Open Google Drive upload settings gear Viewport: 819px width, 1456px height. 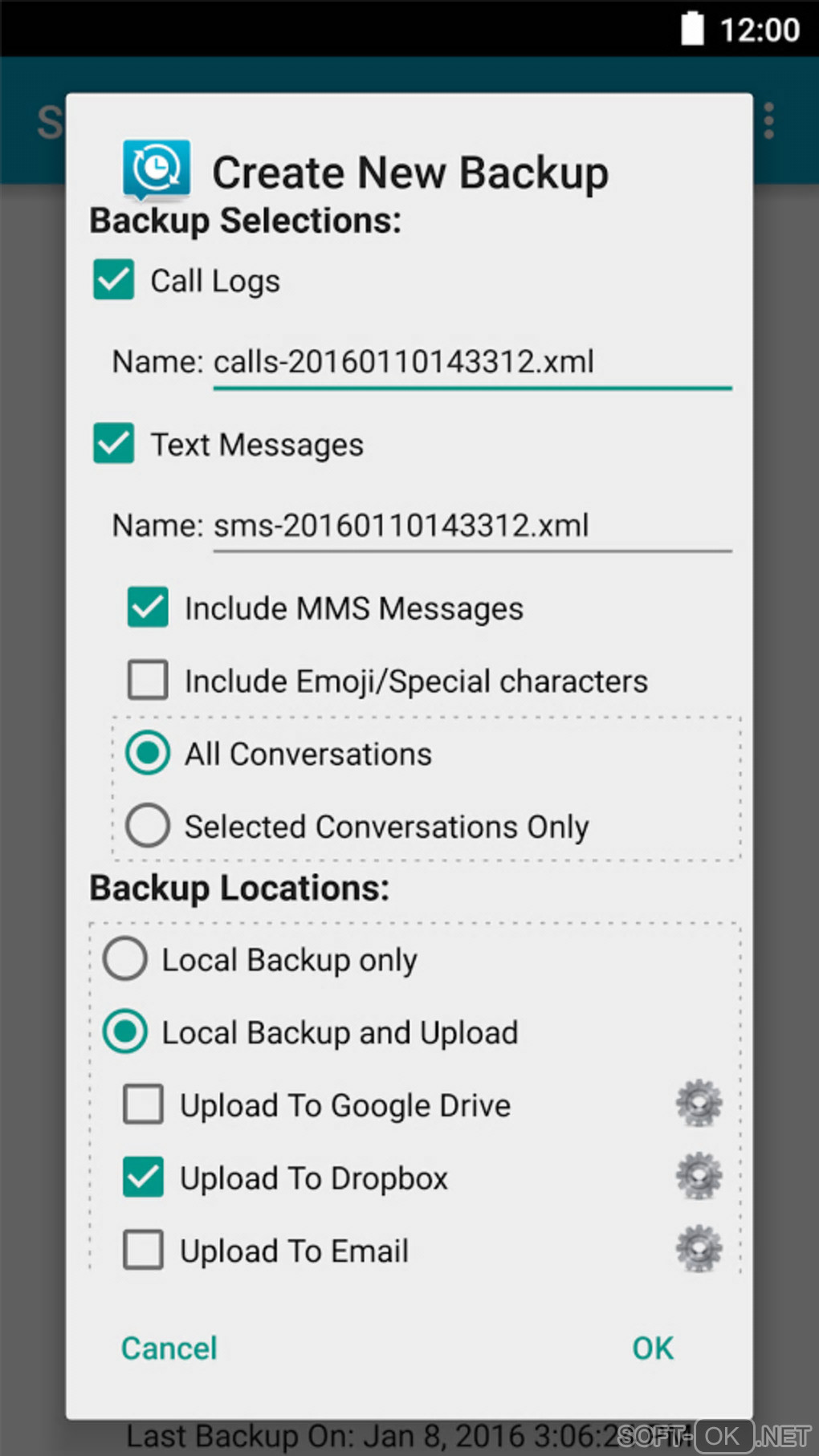tap(699, 1104)
